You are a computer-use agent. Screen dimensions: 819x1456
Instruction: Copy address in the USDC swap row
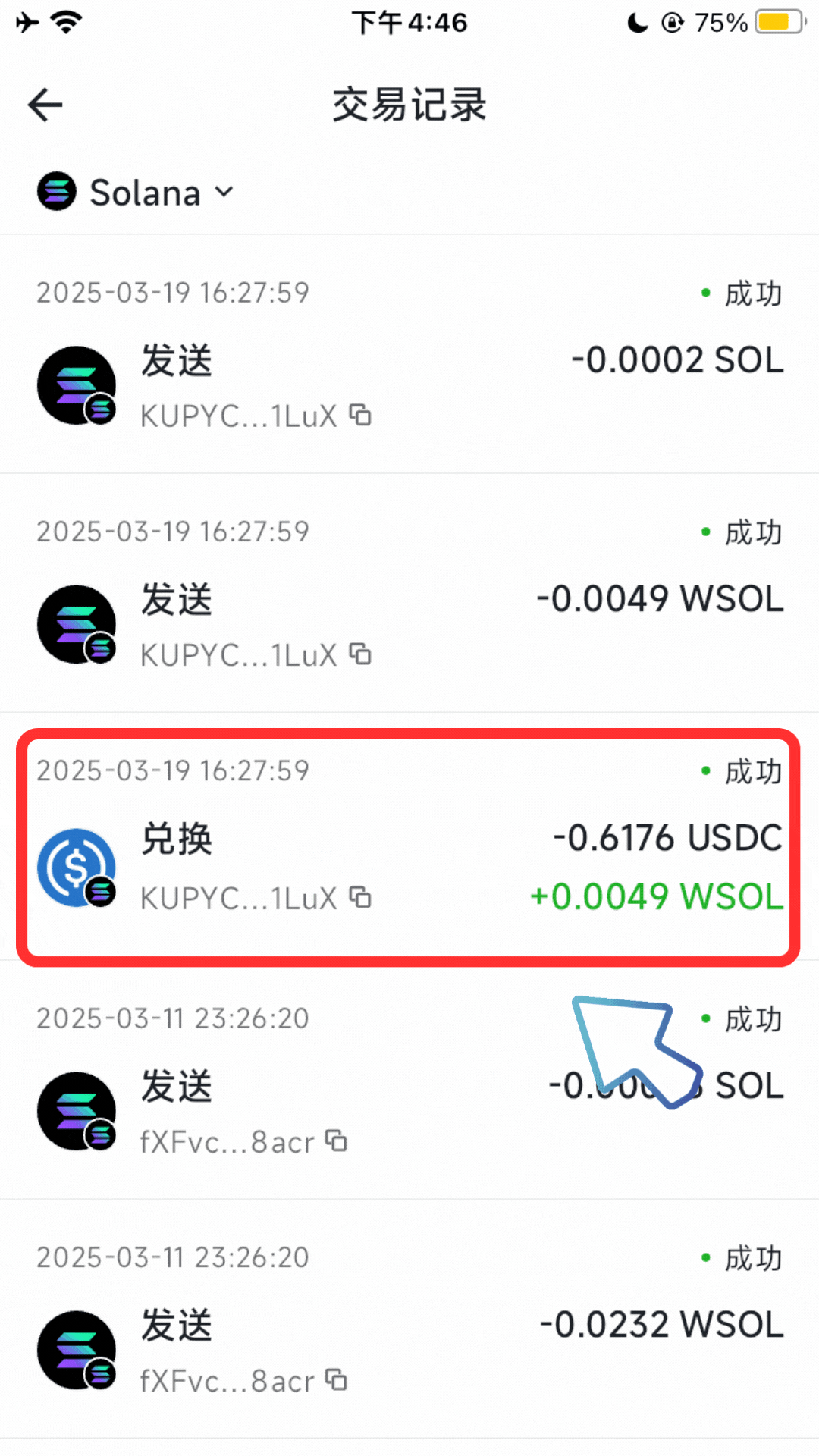click(x=360, y=897)
